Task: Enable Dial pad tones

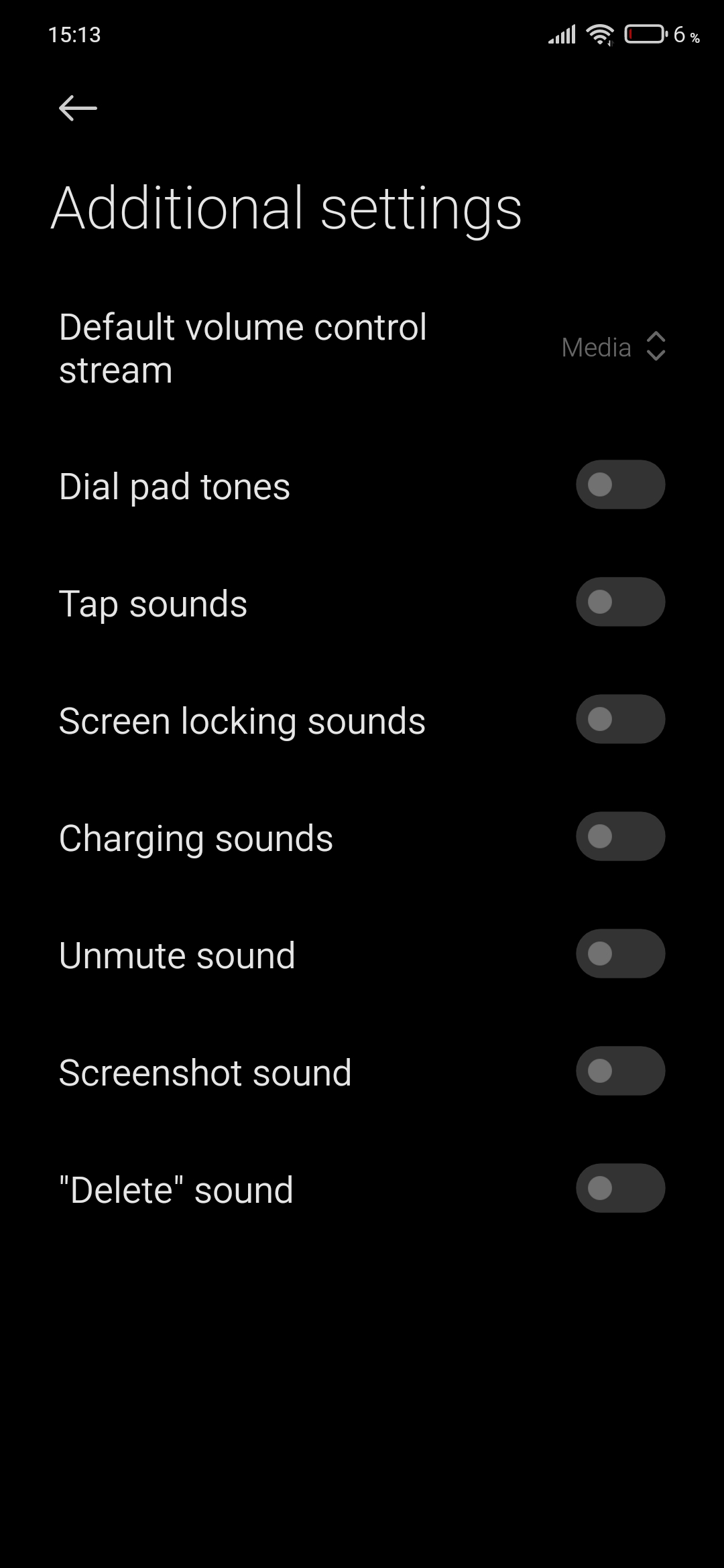Action: tap(620, 484)
